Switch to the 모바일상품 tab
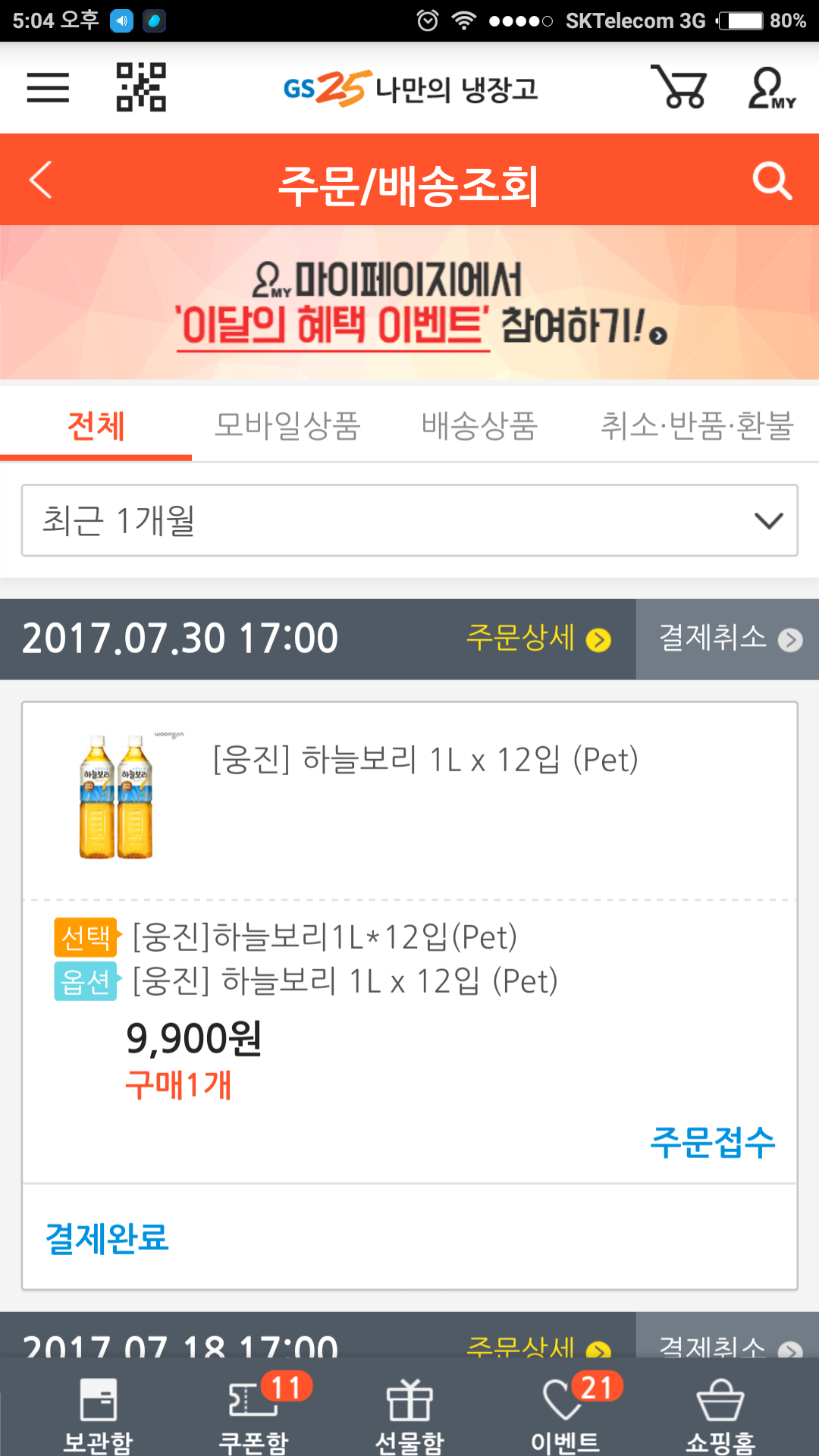819x1456 pixels. pyautogui.click(x=287, y=425)
